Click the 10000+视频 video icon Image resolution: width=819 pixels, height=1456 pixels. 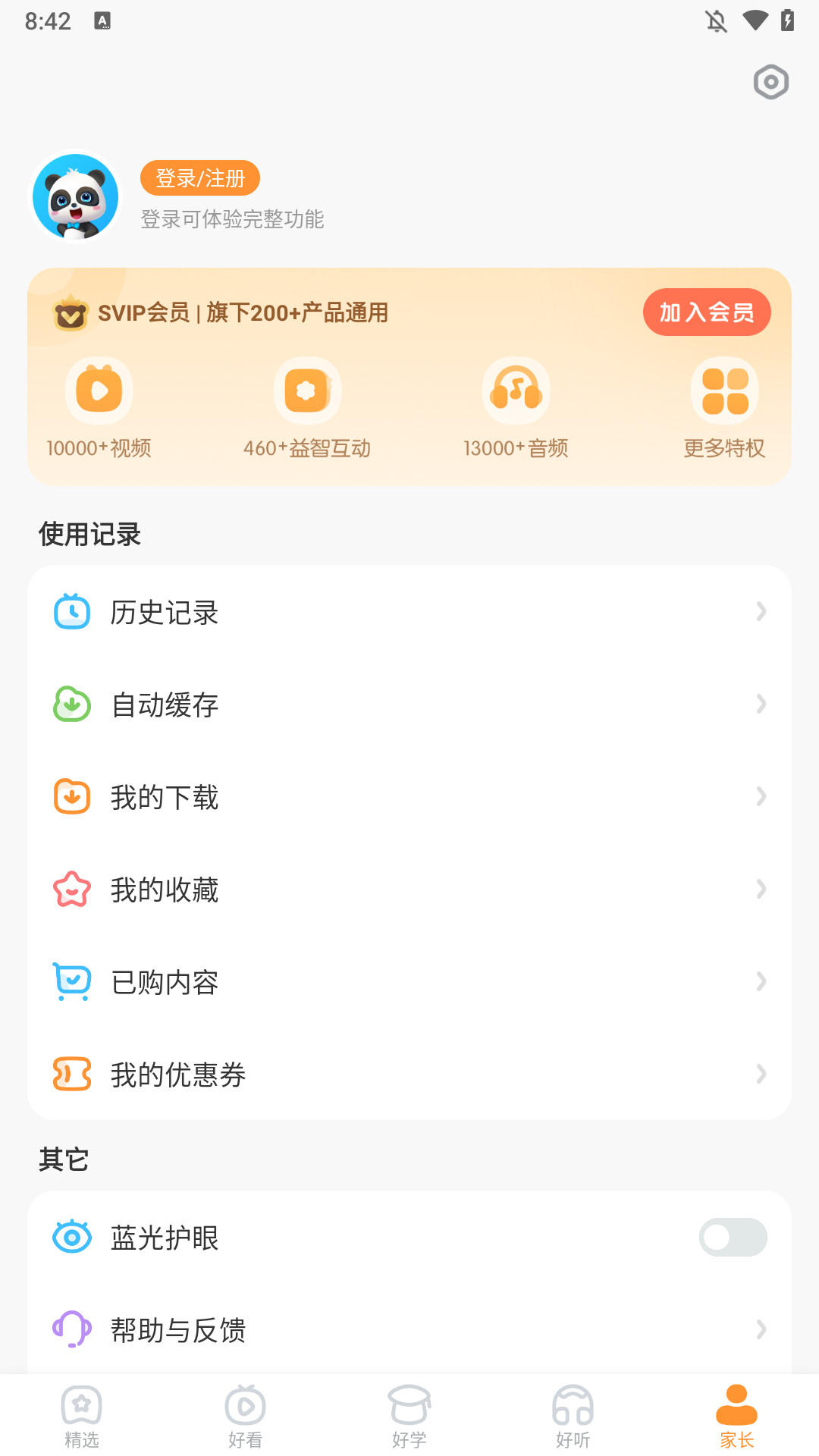pyautogui.click(x=98, y=390)
